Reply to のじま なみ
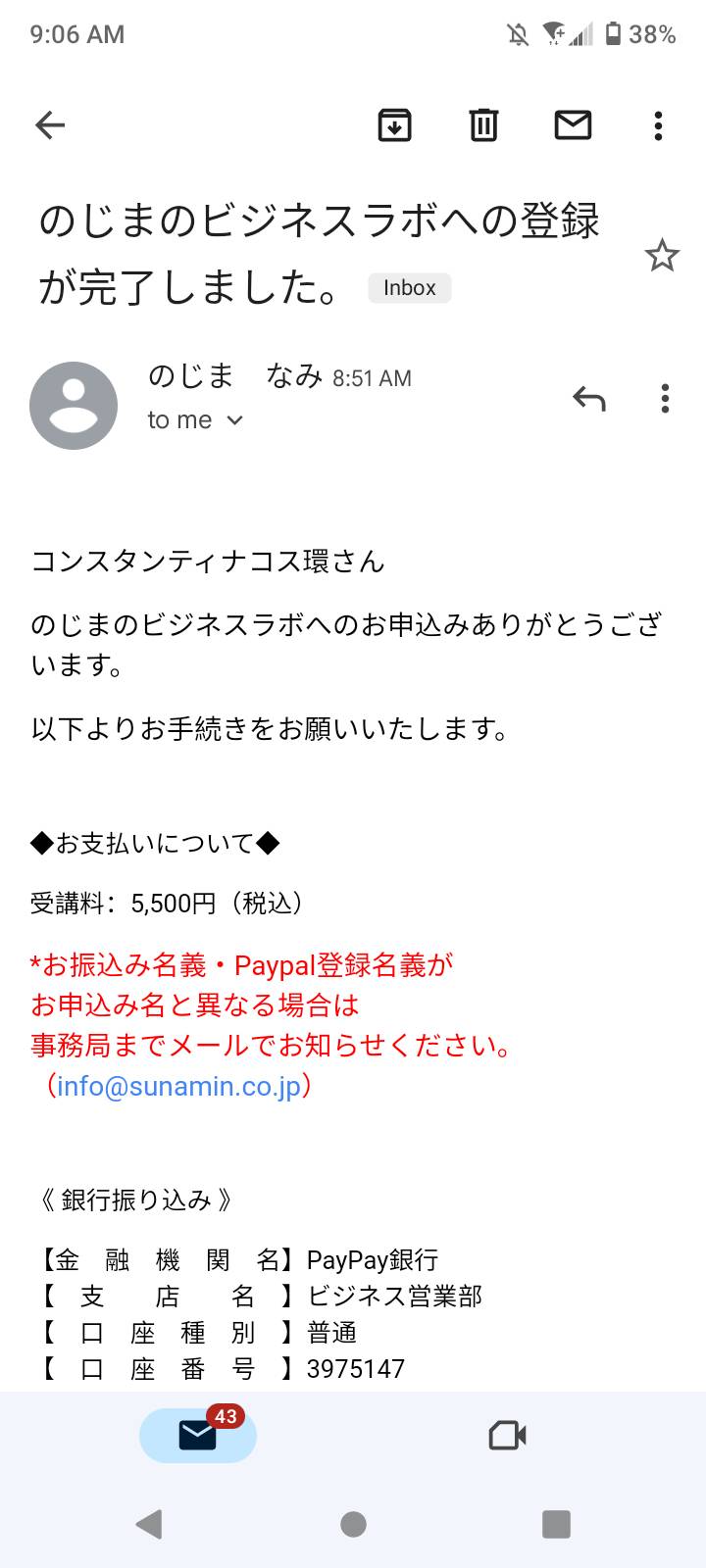Image resolution: width=706 pixels, height=1568 pixels. (x=589, y=399)
